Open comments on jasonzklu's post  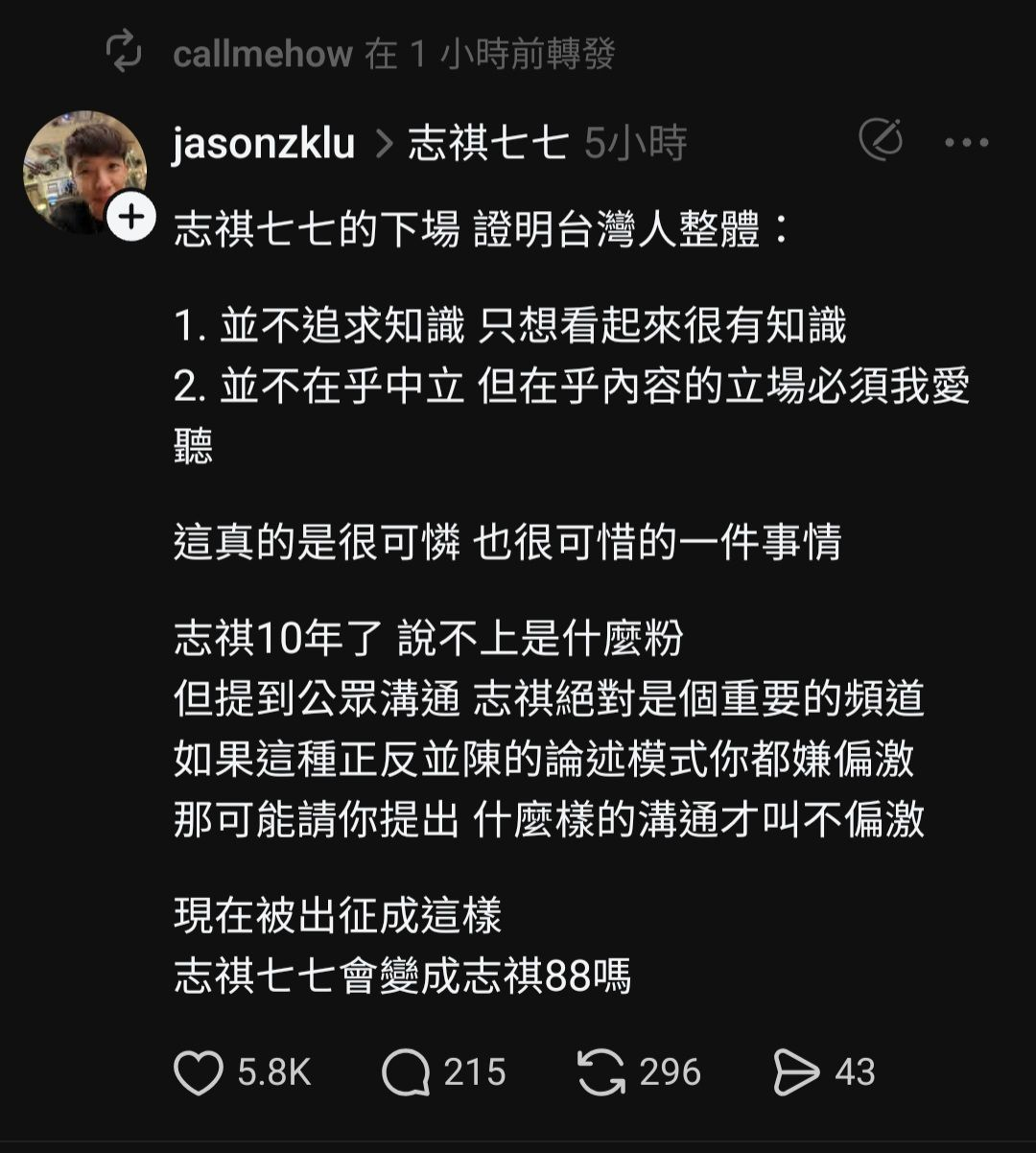tap(406, 1072)
